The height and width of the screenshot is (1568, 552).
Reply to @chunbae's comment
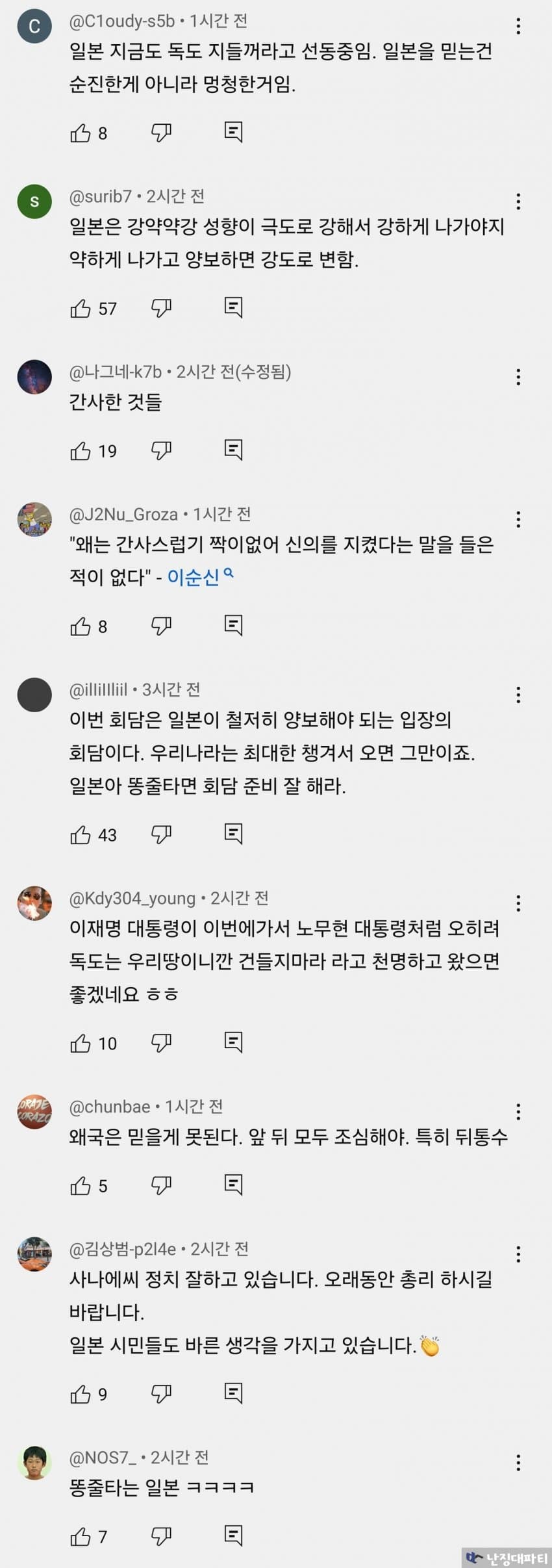click(x=233, y=1185)
